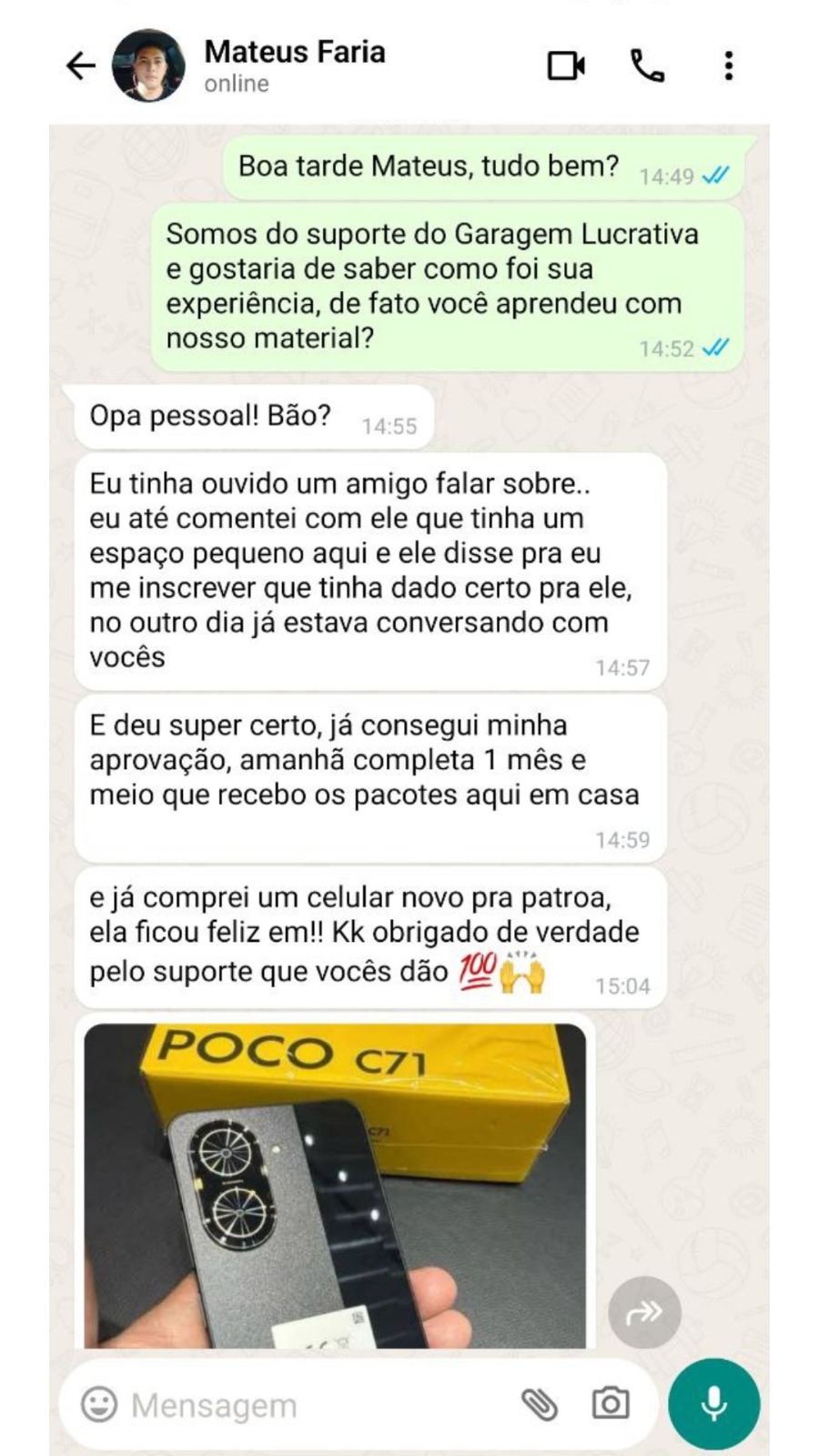The image size is (819, 1456).
Task: Open Mateus Faria's contact profile
Action: point(293,65)
